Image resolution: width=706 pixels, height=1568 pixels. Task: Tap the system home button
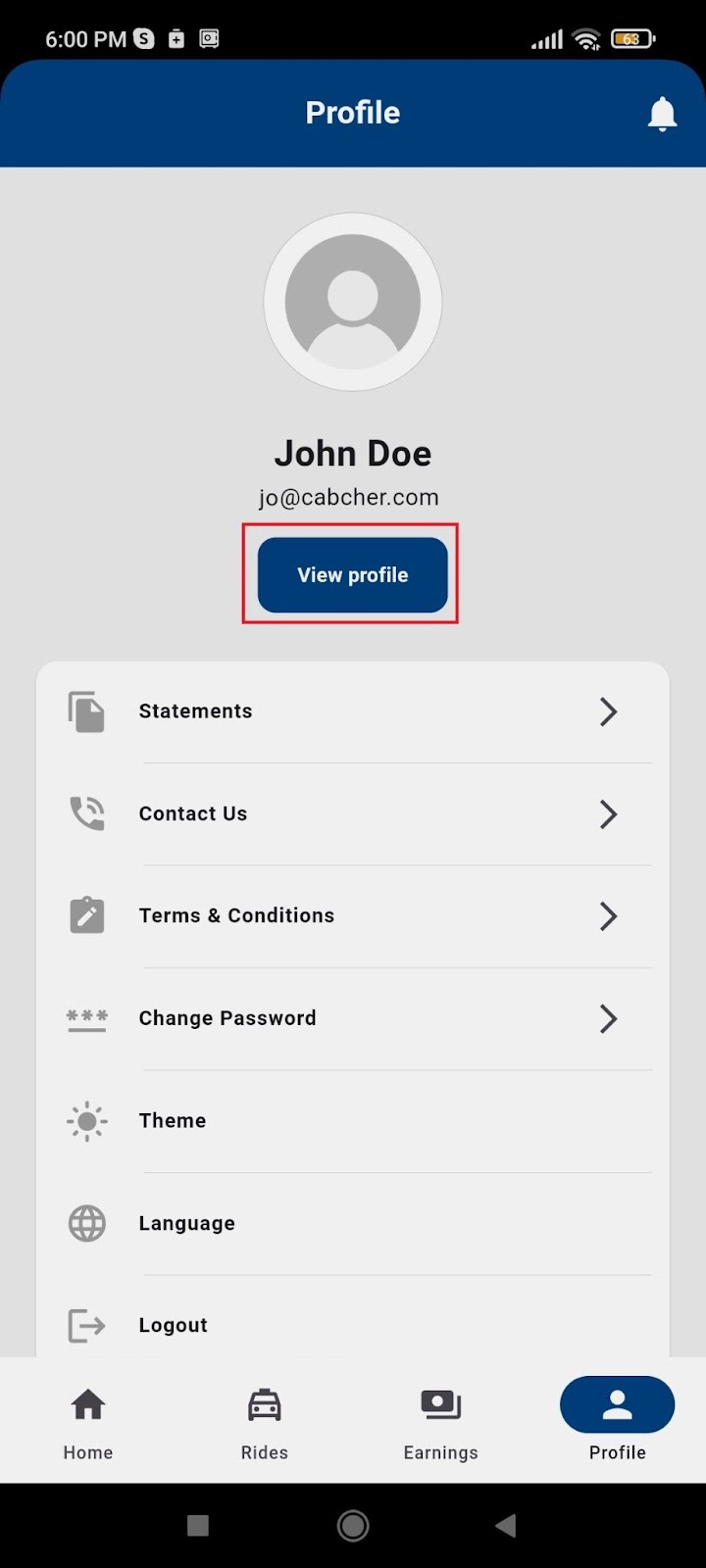[x=353, y=1525]
